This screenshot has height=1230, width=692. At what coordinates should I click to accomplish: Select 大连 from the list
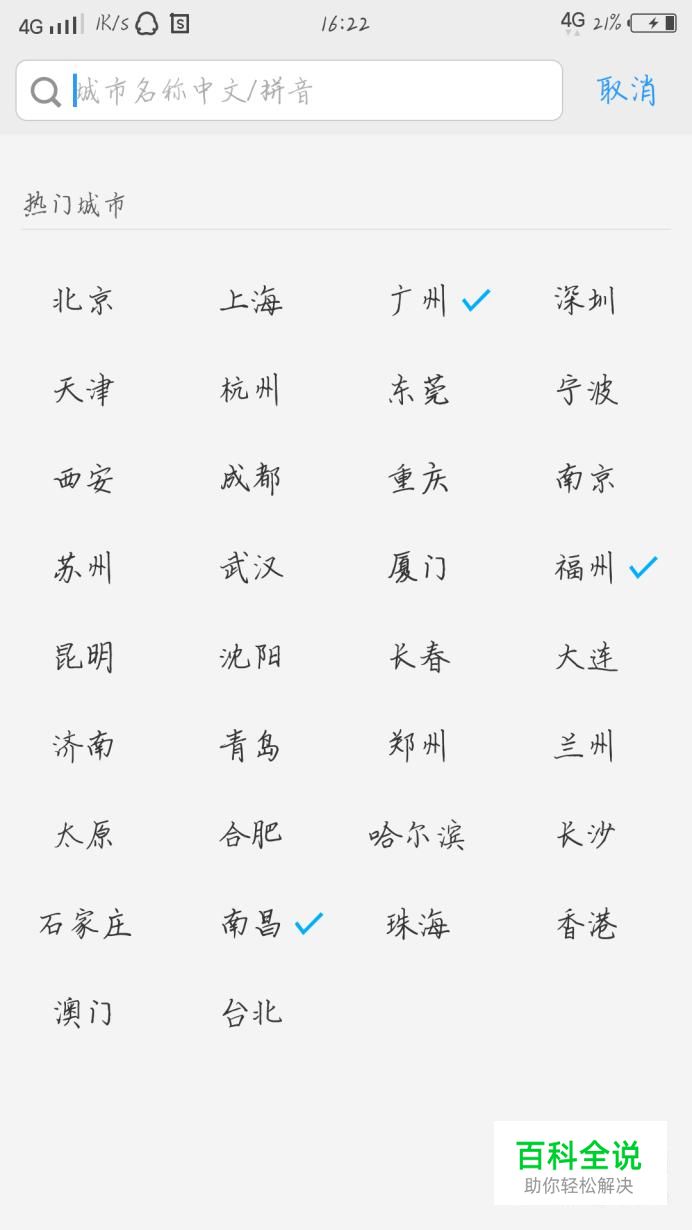[586, 657]
